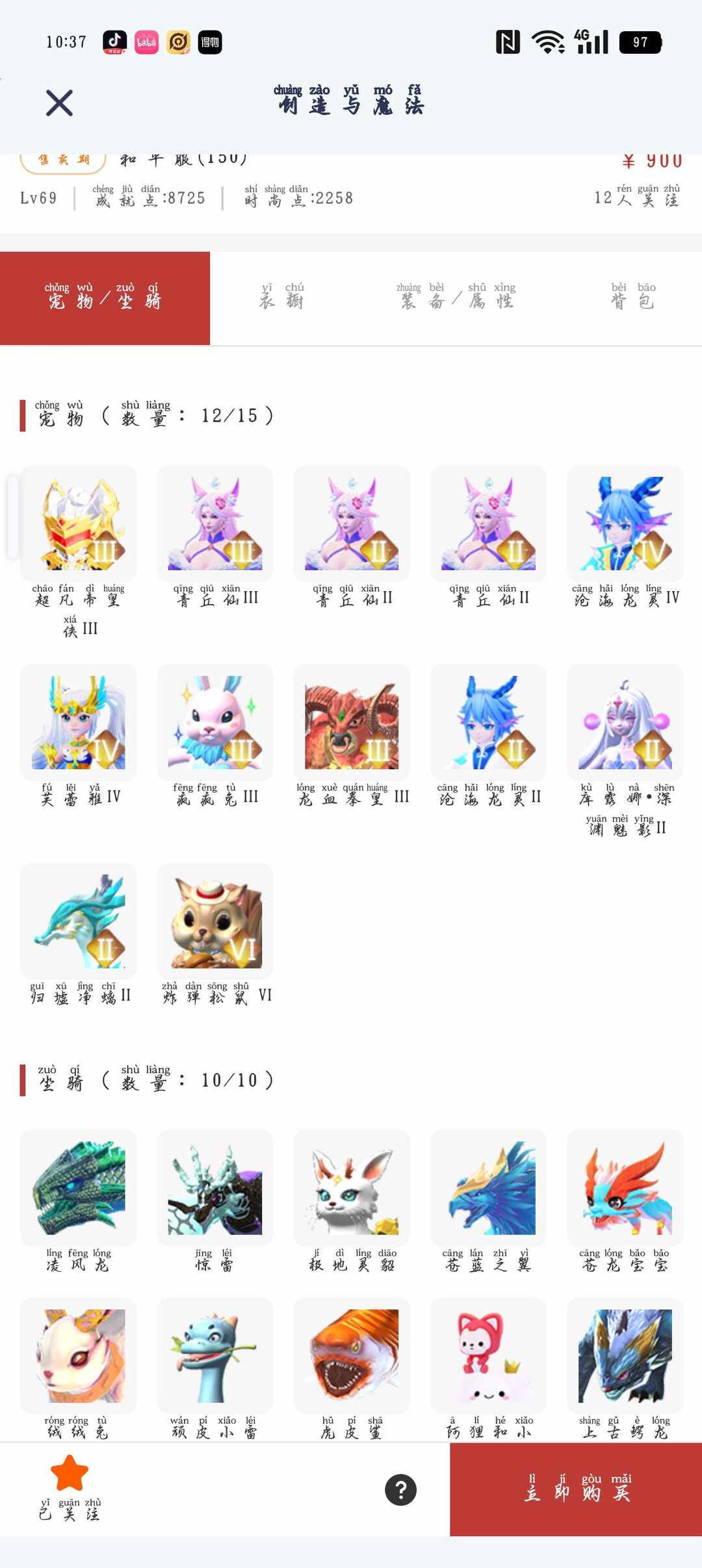Screen dimensions: 702x1568
Task: Open the 背包 tab
Action: (632, 297)
